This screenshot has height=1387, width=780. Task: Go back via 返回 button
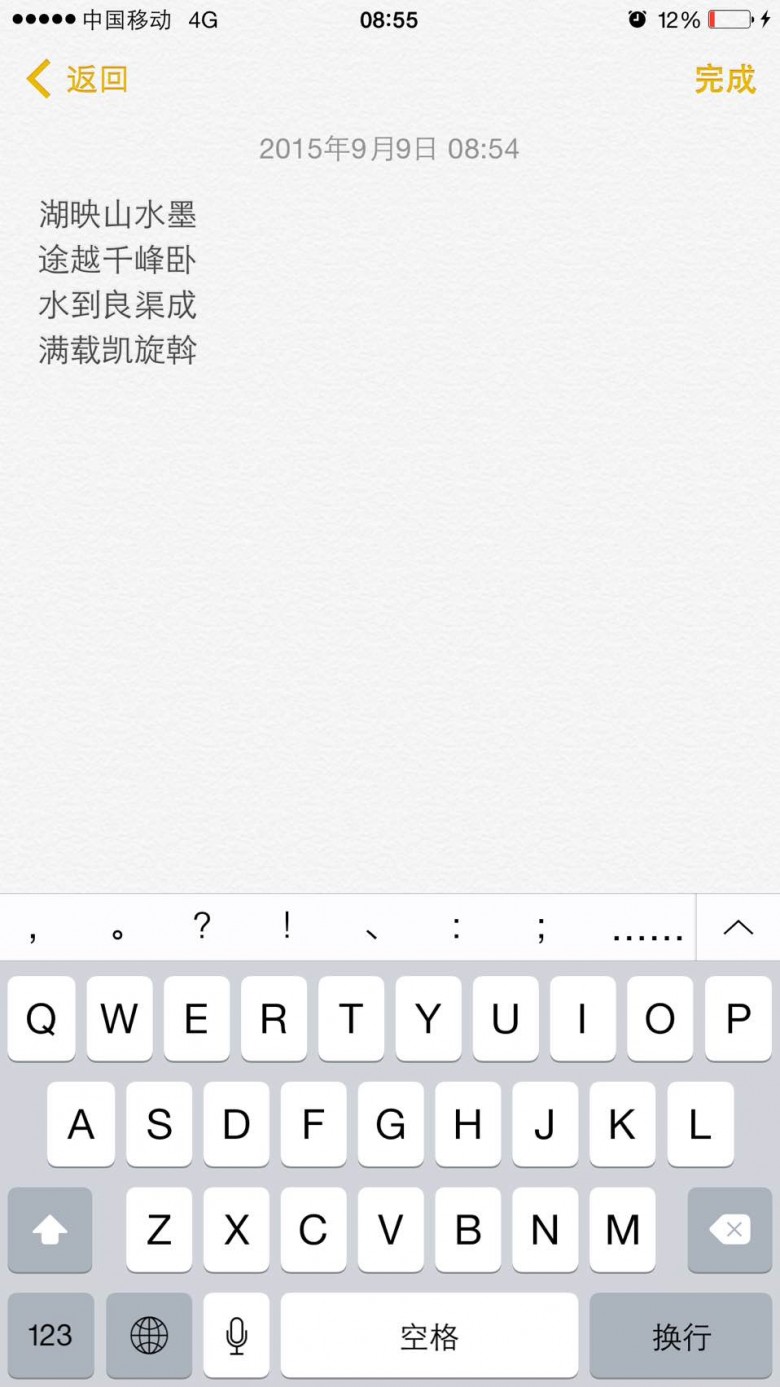(x=78, y=79)
